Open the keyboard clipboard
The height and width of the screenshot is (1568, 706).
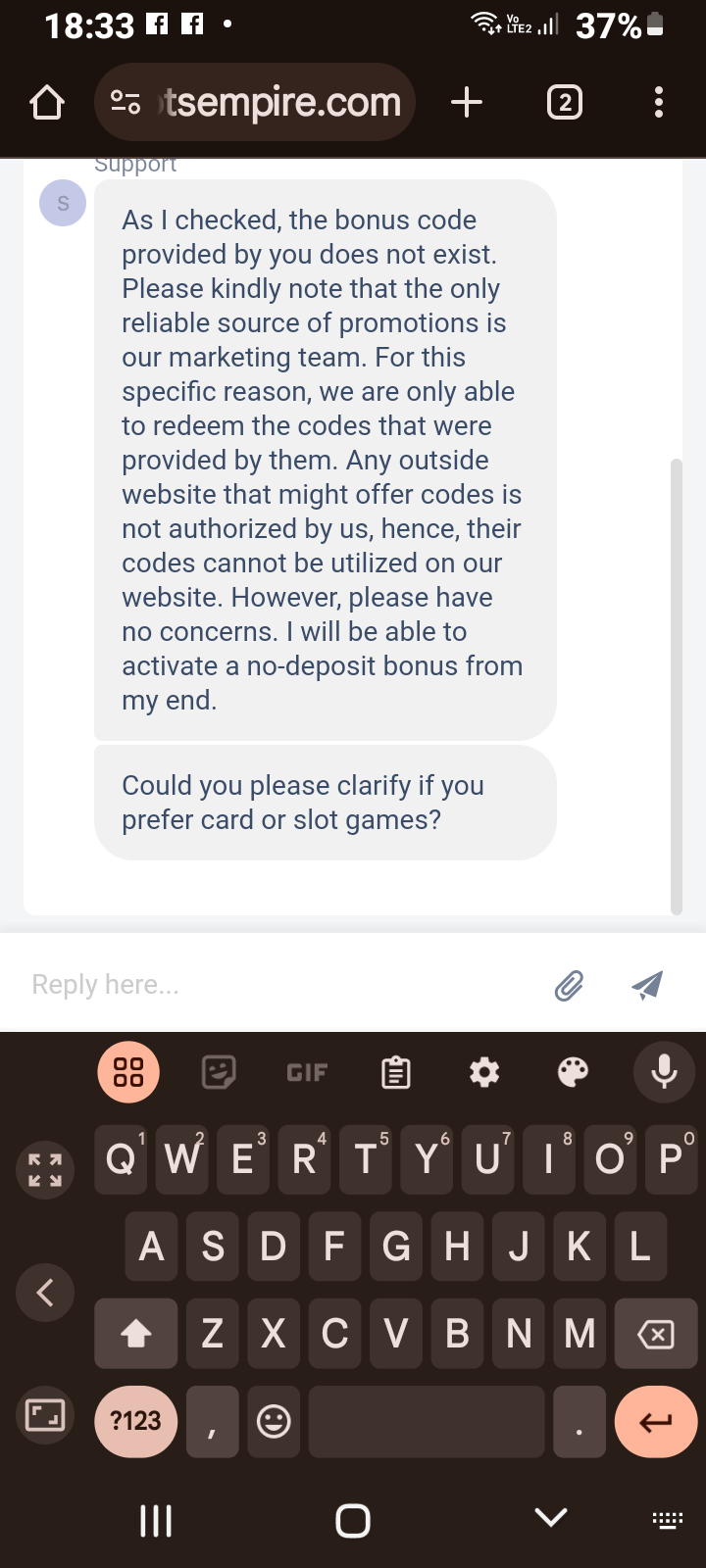tap(395, 1073)
